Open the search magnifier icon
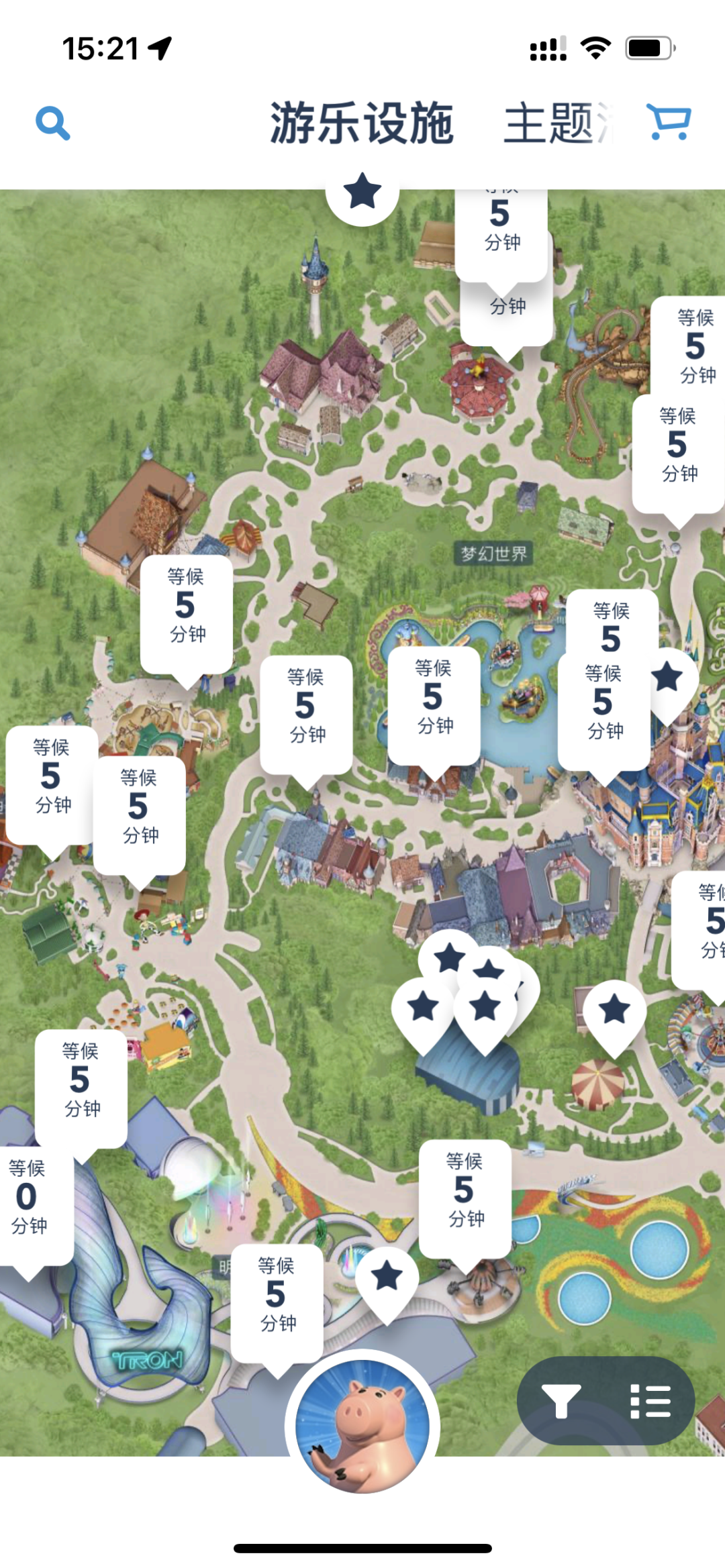The height and width of the screenshot is (1568, 725). [52, 123]
